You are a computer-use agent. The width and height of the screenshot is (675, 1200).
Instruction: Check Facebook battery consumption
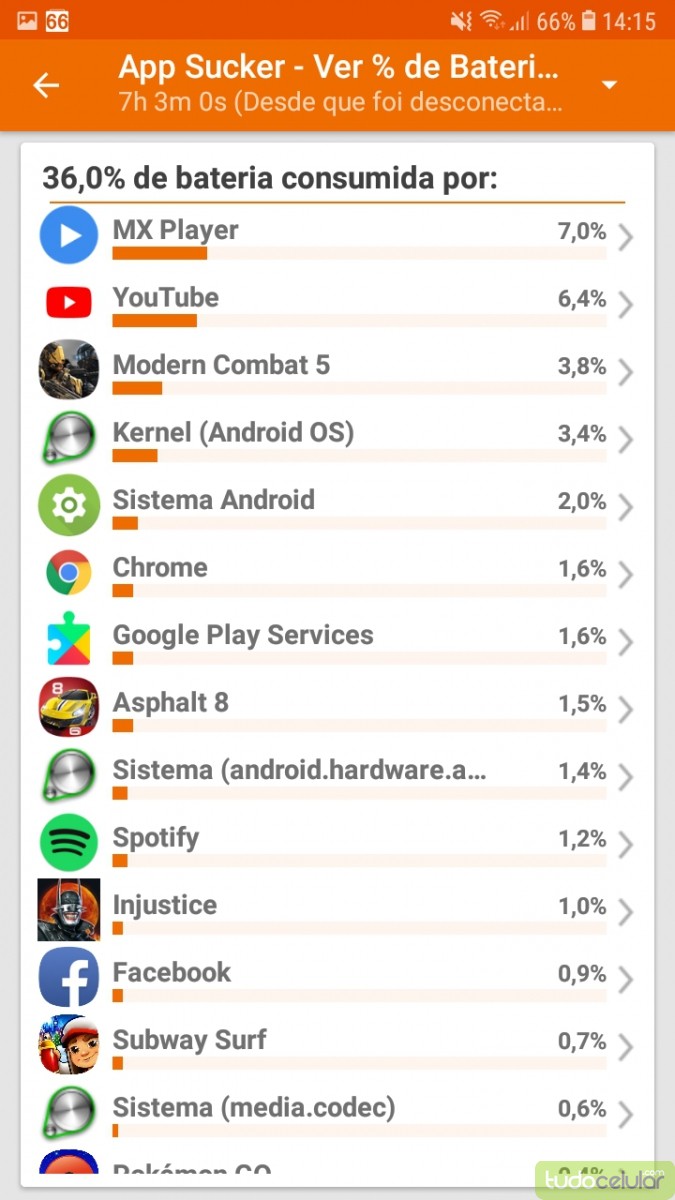(x=336, y=978)
